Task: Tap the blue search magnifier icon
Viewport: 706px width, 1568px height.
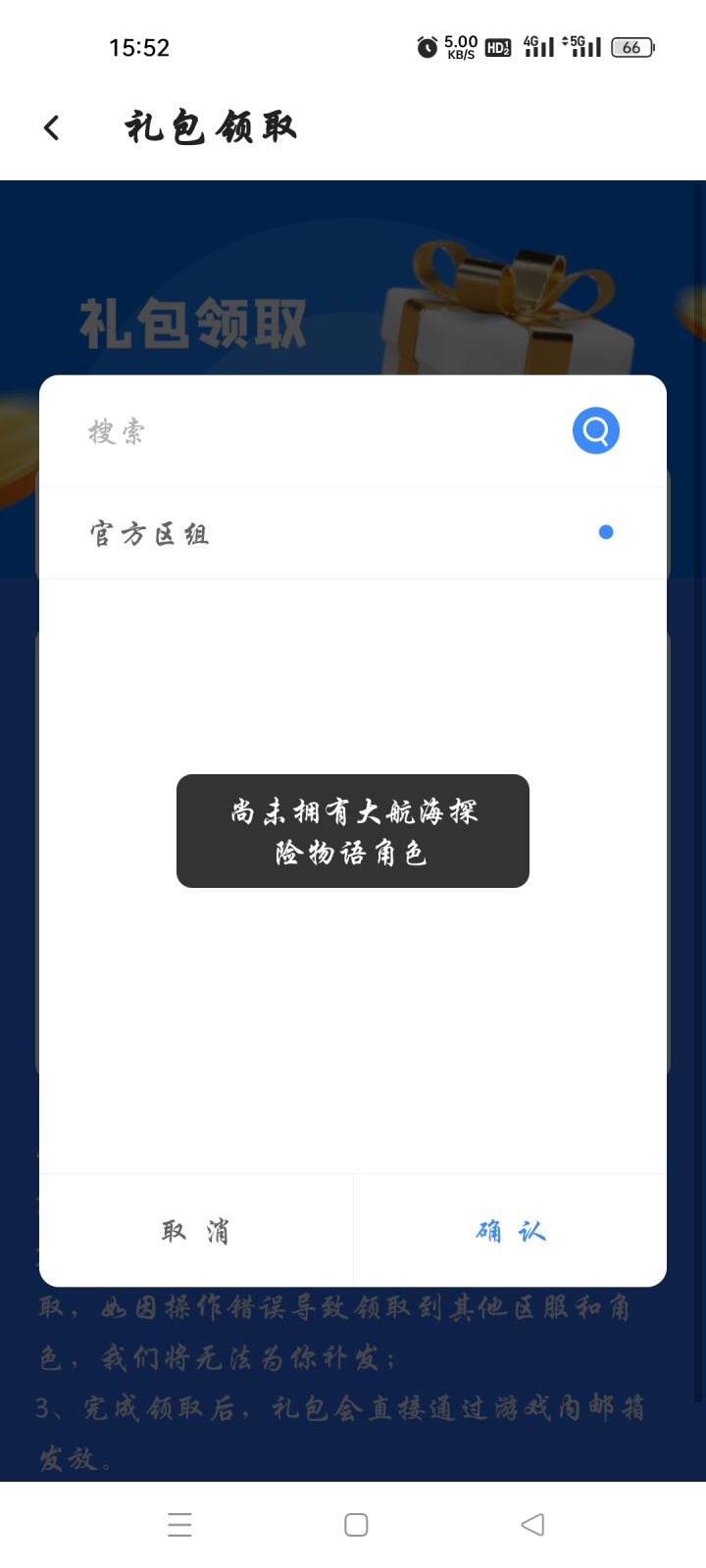Action: tap(594, 429)
